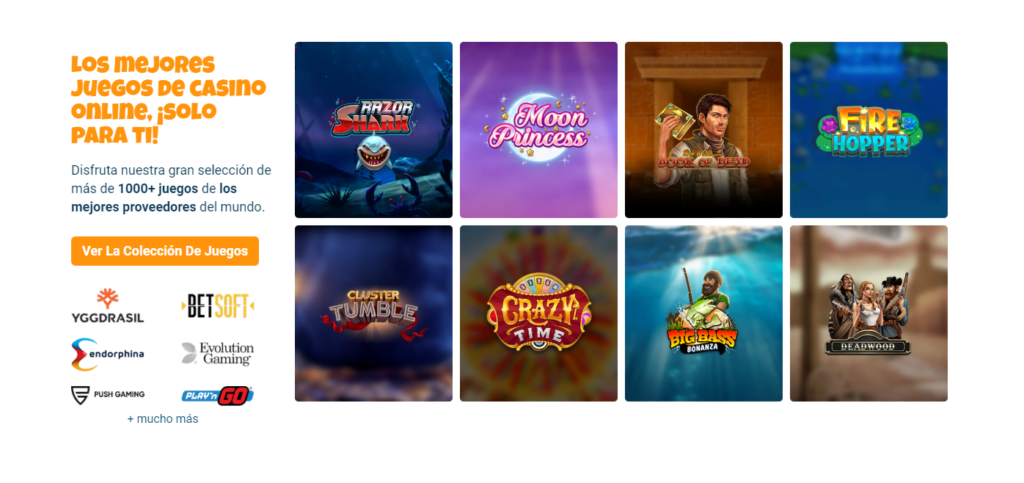
Task: Tap Ver La Colección De Juegos button
Action: coord(164,251)
